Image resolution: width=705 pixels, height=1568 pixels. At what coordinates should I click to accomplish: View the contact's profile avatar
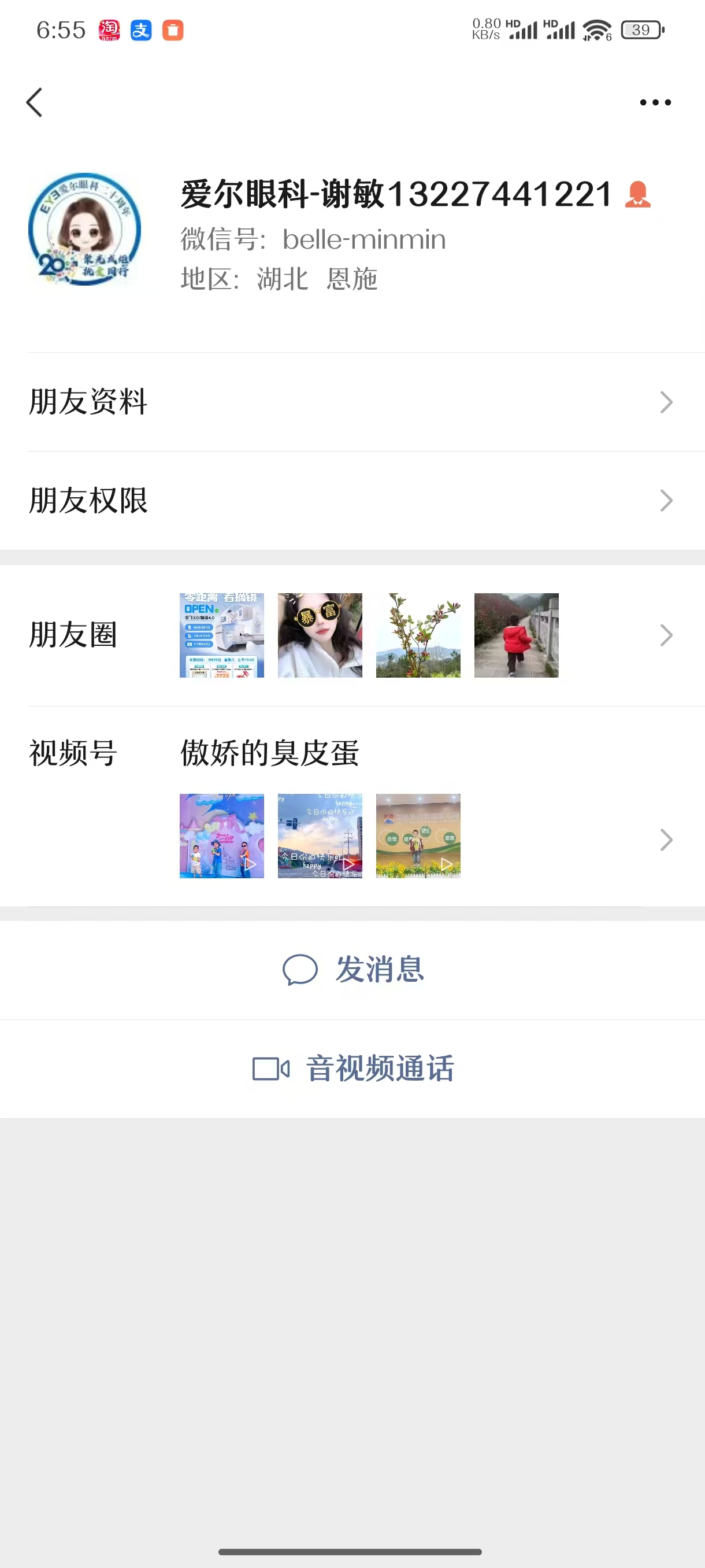coord(84,230)
